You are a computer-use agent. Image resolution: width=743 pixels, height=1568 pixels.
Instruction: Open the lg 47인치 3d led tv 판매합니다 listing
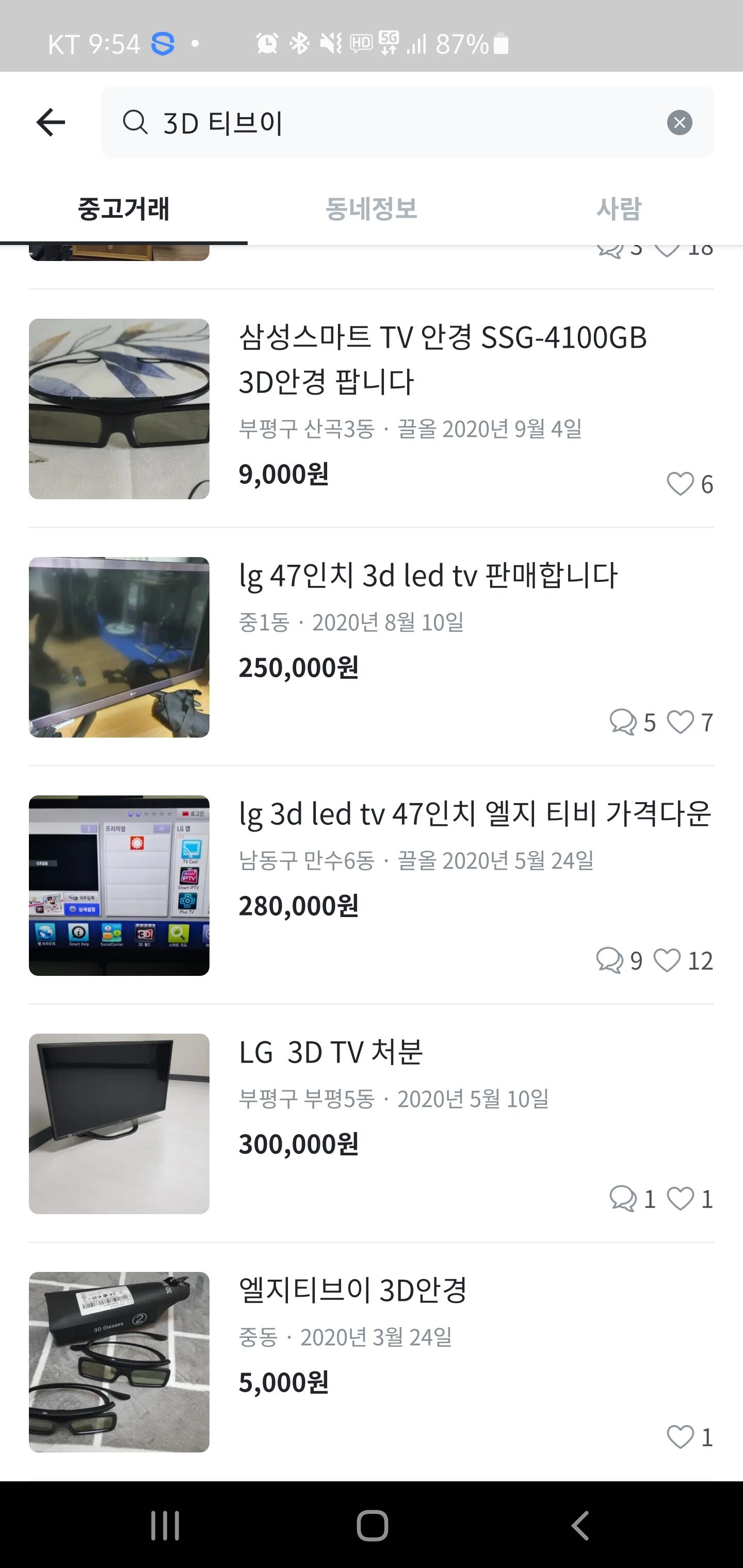point(428,576)
